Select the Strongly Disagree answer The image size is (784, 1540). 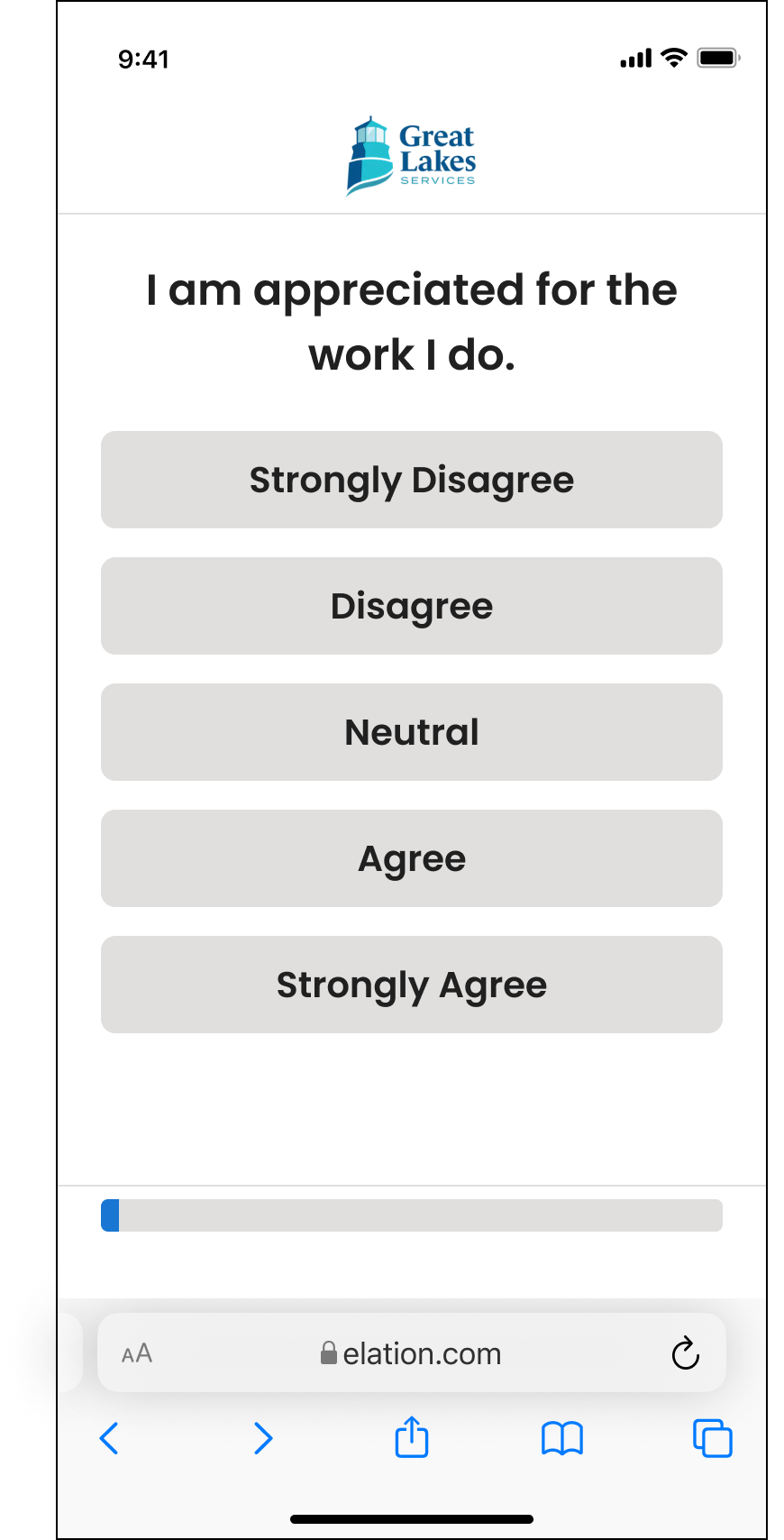[412, 480]
